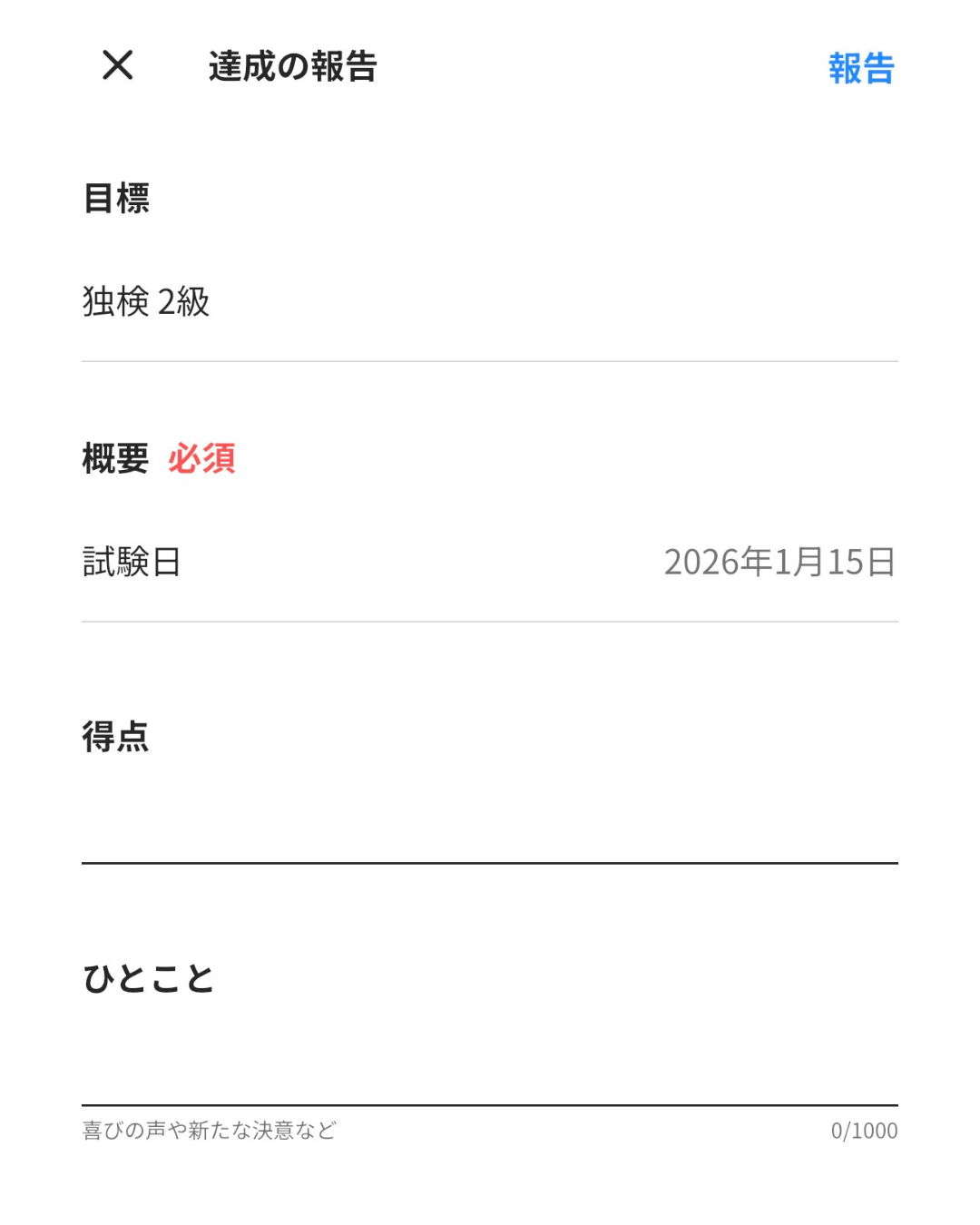Change the 試験日 date 2026年1月15日
This screenshot has height=1225, width=980.
tap(779, 562)
